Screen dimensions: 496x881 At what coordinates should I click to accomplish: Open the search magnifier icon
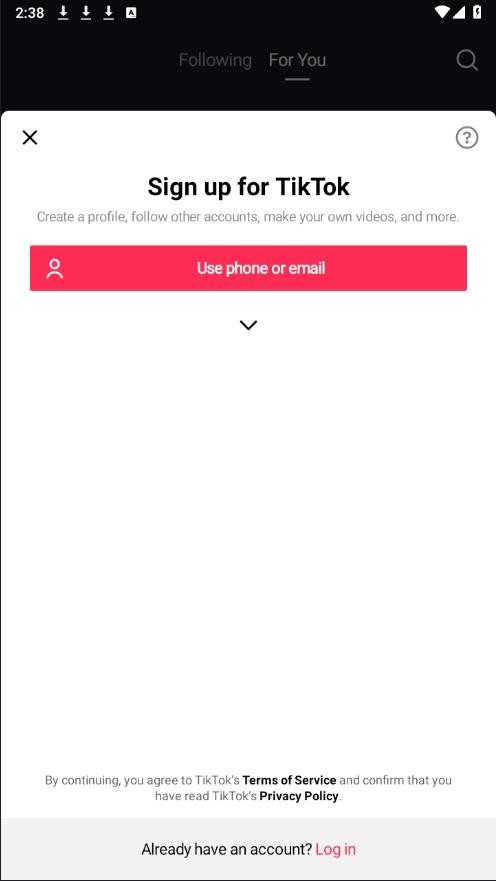tap(467, 60)
